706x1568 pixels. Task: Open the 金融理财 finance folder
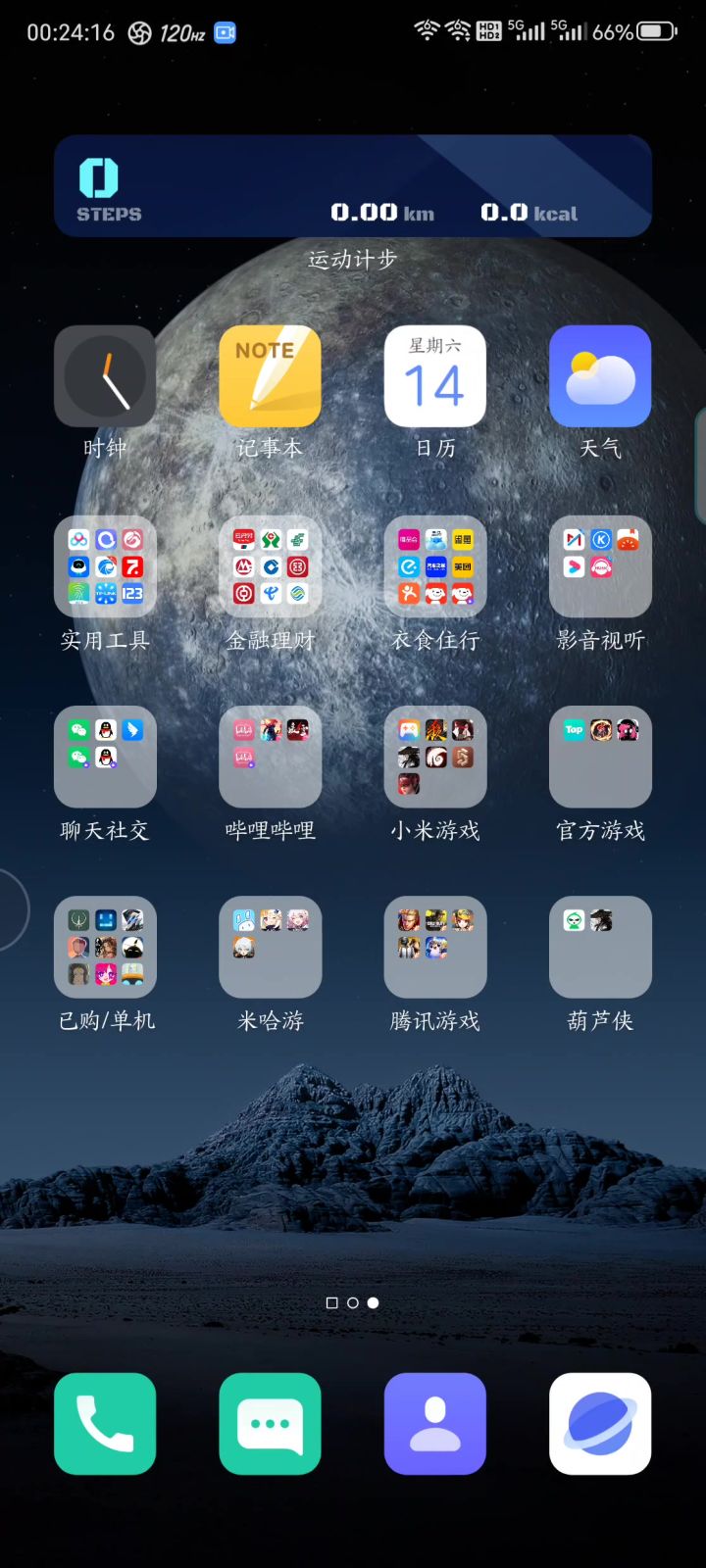pos(270,566)
